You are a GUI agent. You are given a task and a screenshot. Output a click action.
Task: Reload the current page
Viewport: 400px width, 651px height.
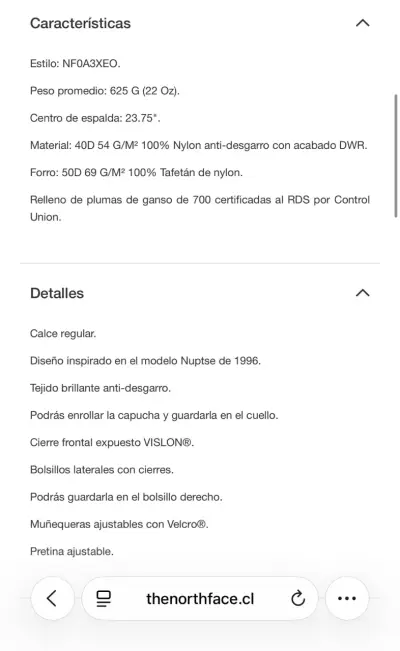[297, 598]
